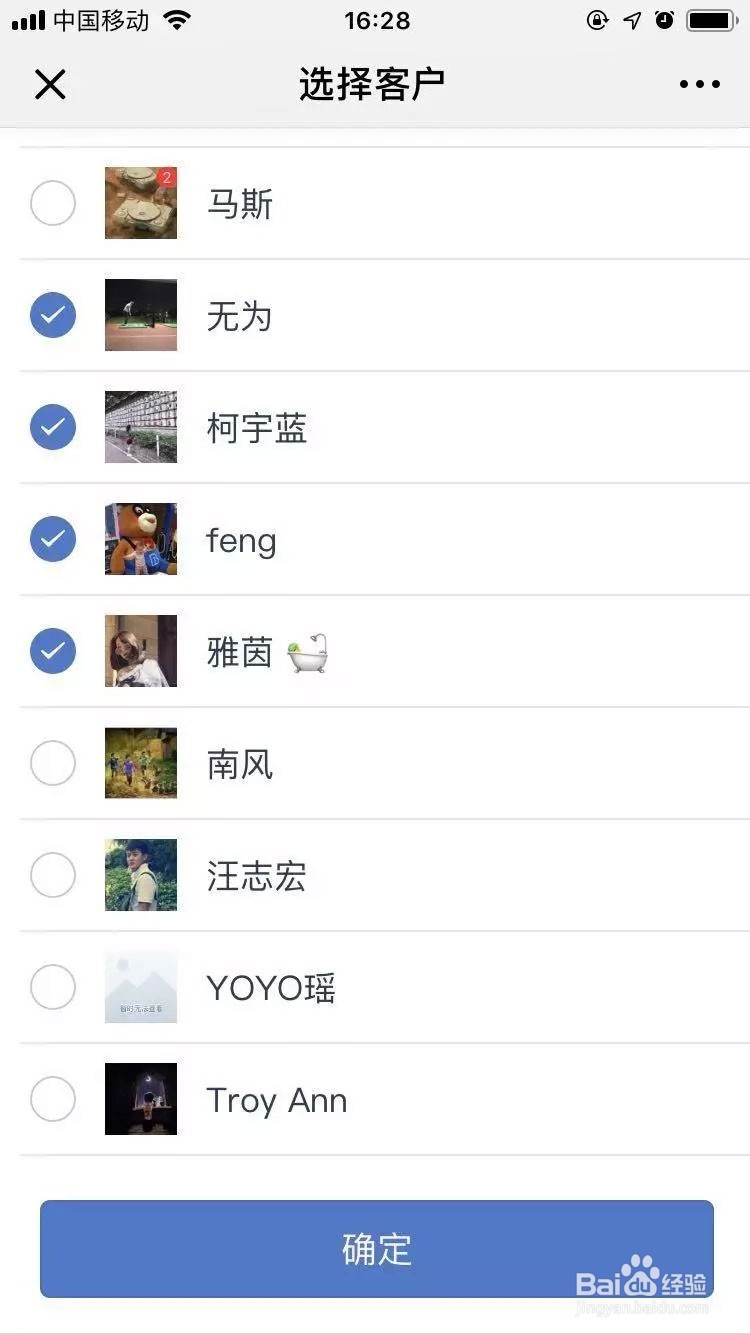The height and width of the screenshot is (1334, 750).
Task: Tap the orientation lock icon
Action: [597, 19]
